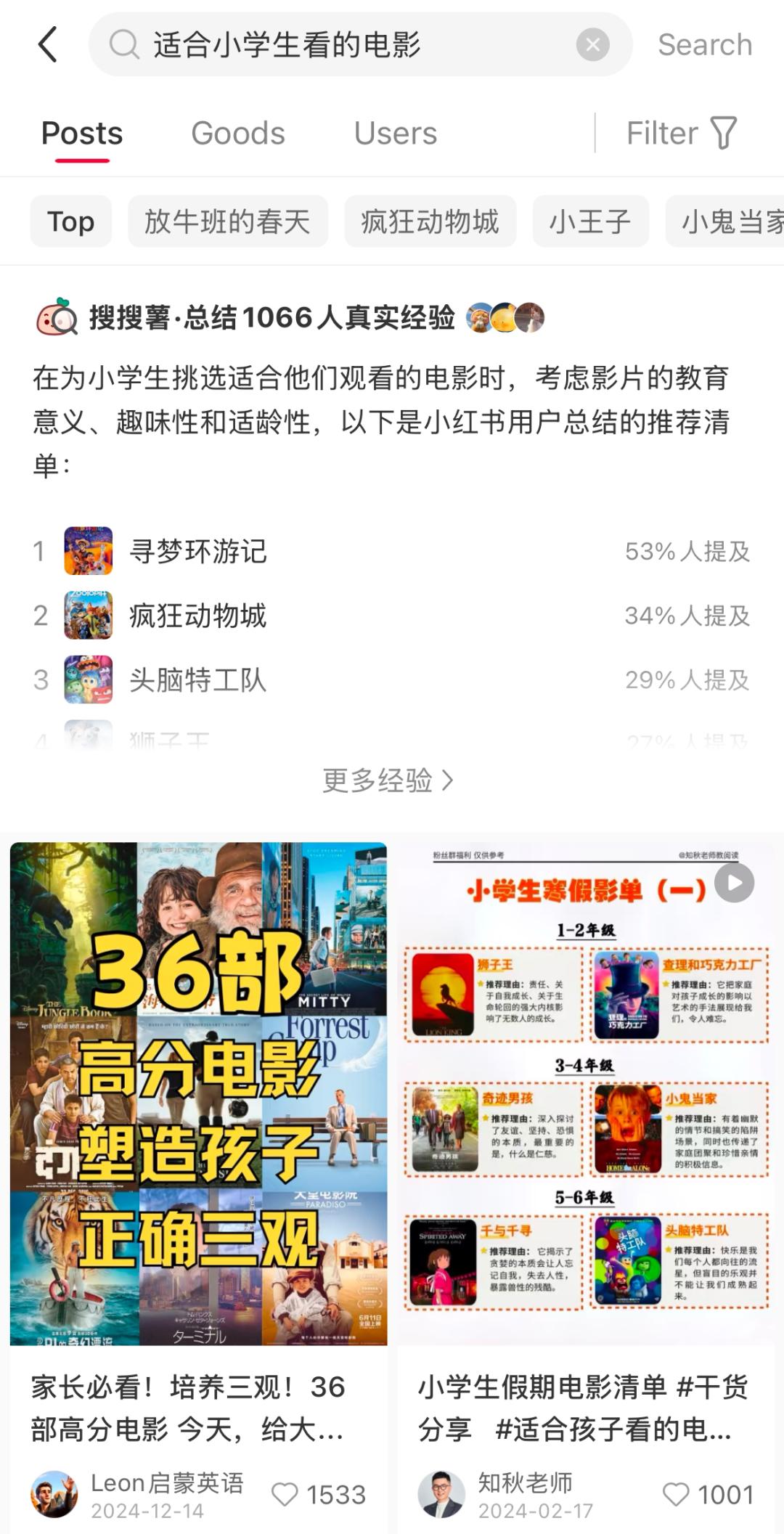Select the Top chip
The height and width of the screenshot is (1534, 784).
click(71, 221)
